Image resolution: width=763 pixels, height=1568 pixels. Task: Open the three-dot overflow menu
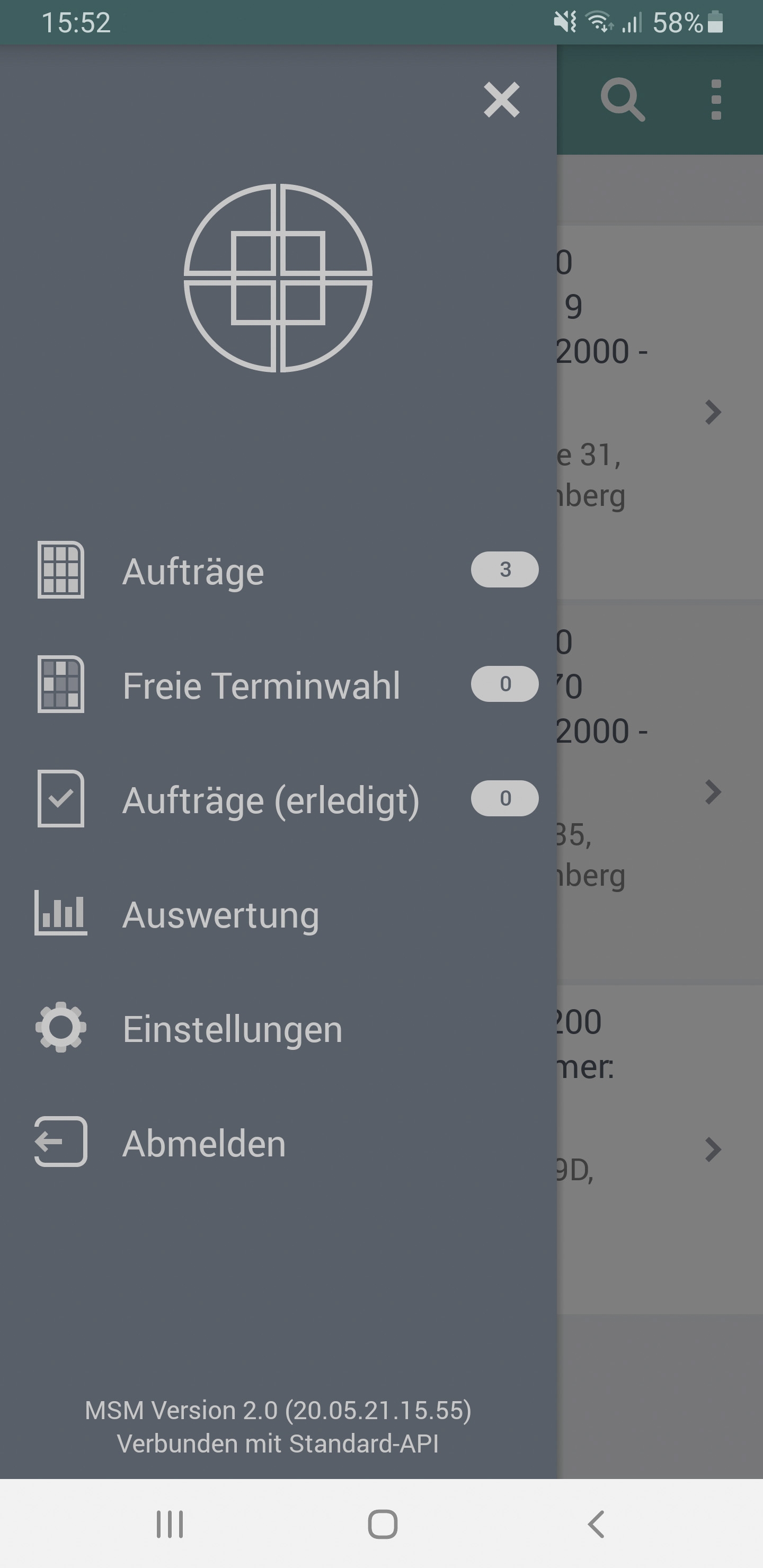[716, 100]
